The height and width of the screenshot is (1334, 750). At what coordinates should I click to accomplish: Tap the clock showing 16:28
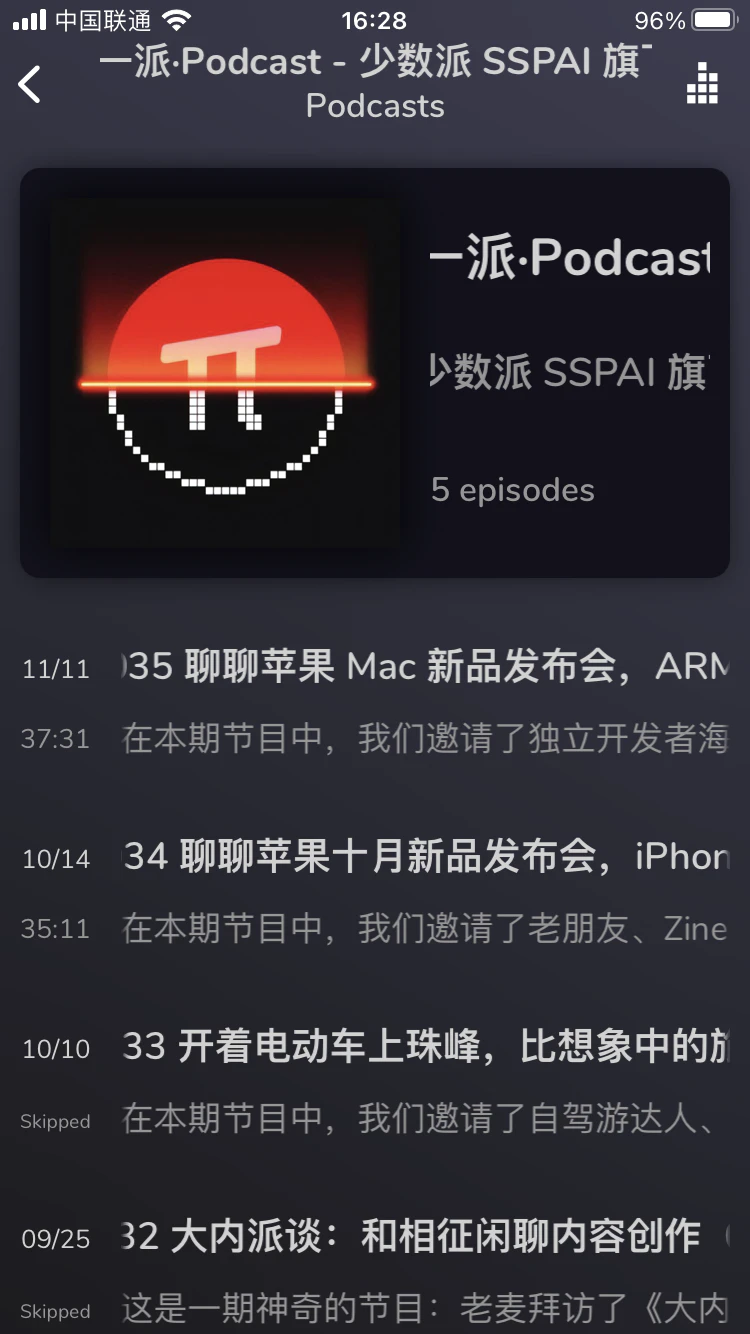click(x=375, y=18)
